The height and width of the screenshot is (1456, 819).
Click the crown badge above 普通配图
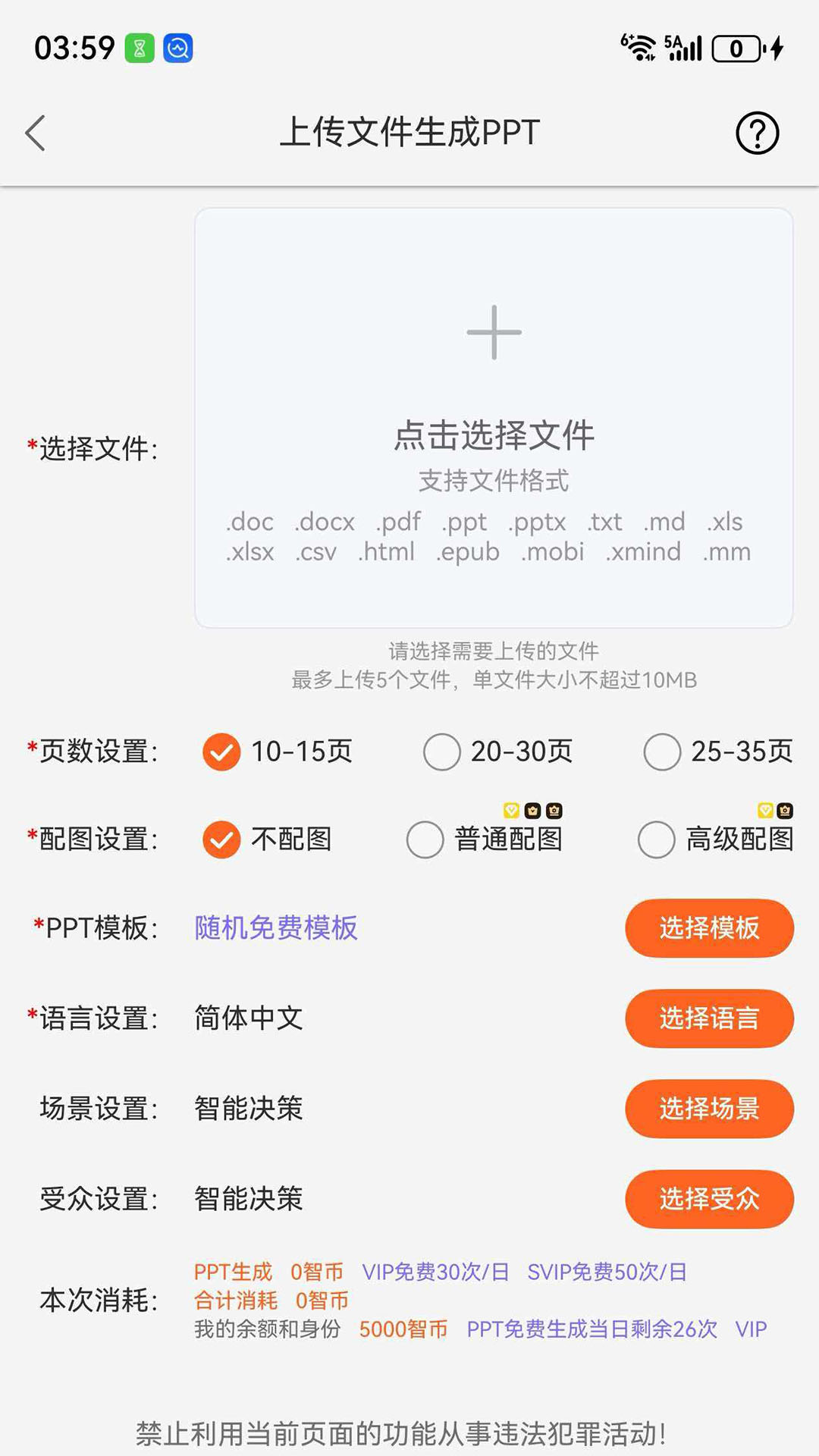point(532,811)
